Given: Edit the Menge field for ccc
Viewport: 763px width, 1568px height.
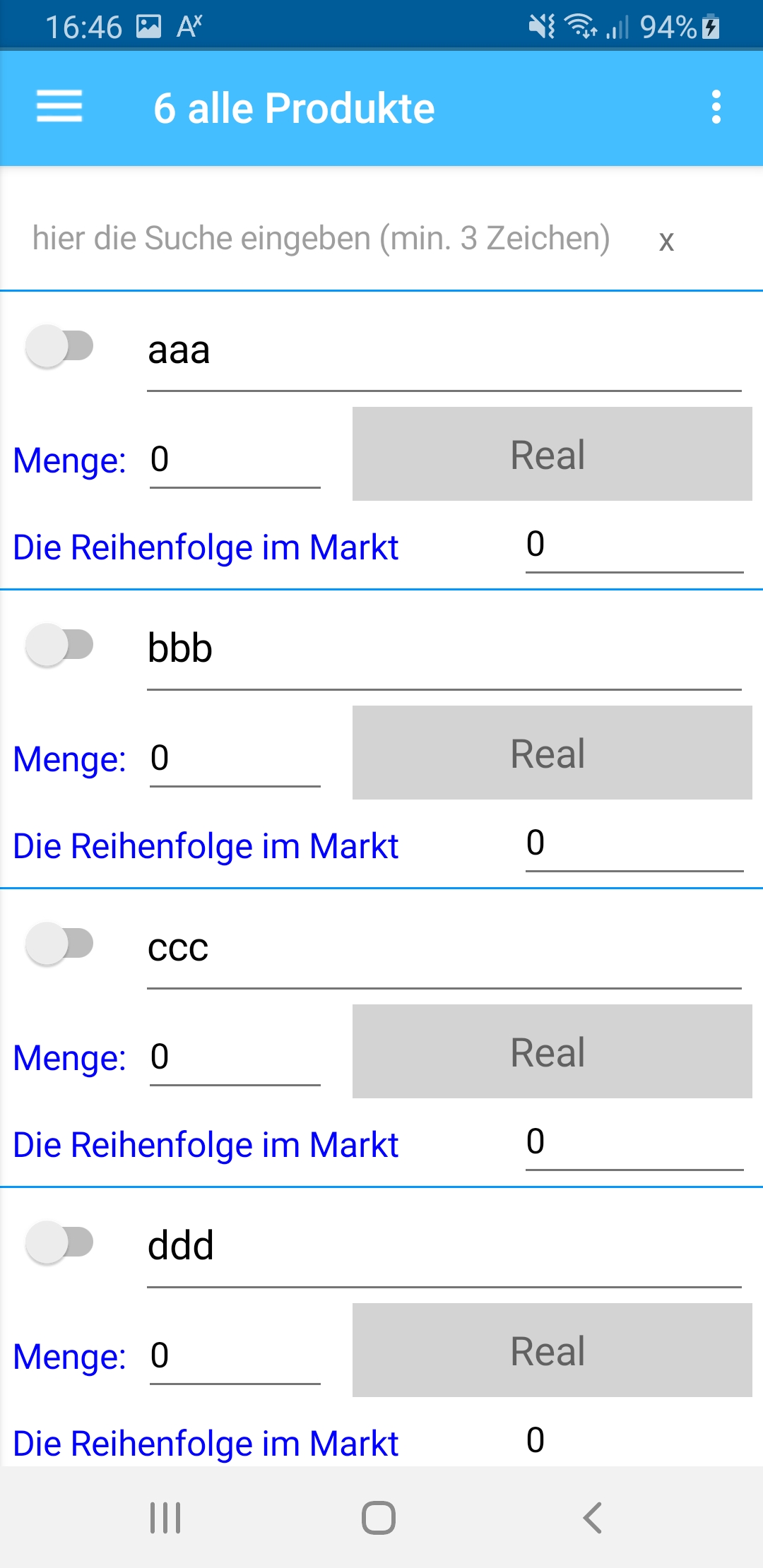Looking at the screenshot, I should (x=235, y=1057).
